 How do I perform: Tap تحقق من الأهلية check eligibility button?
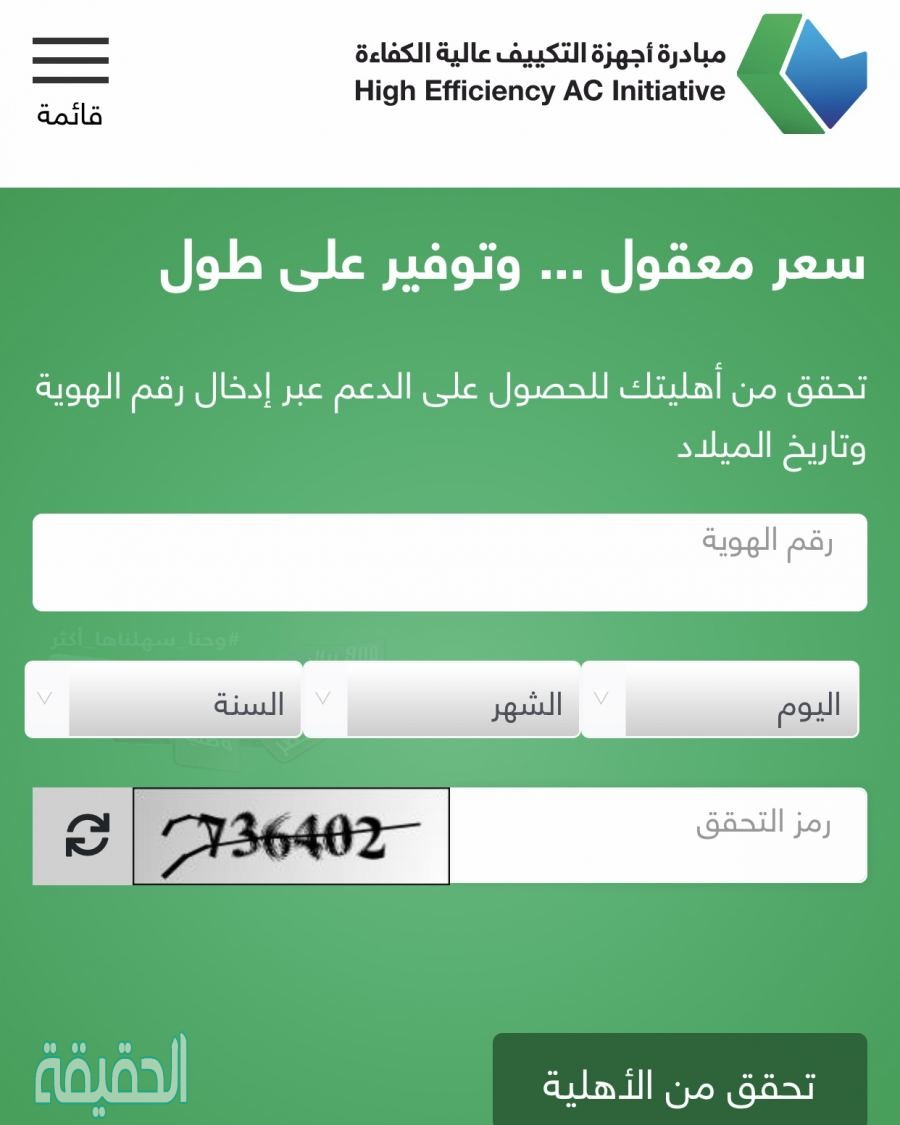[x=679, y=1083]
